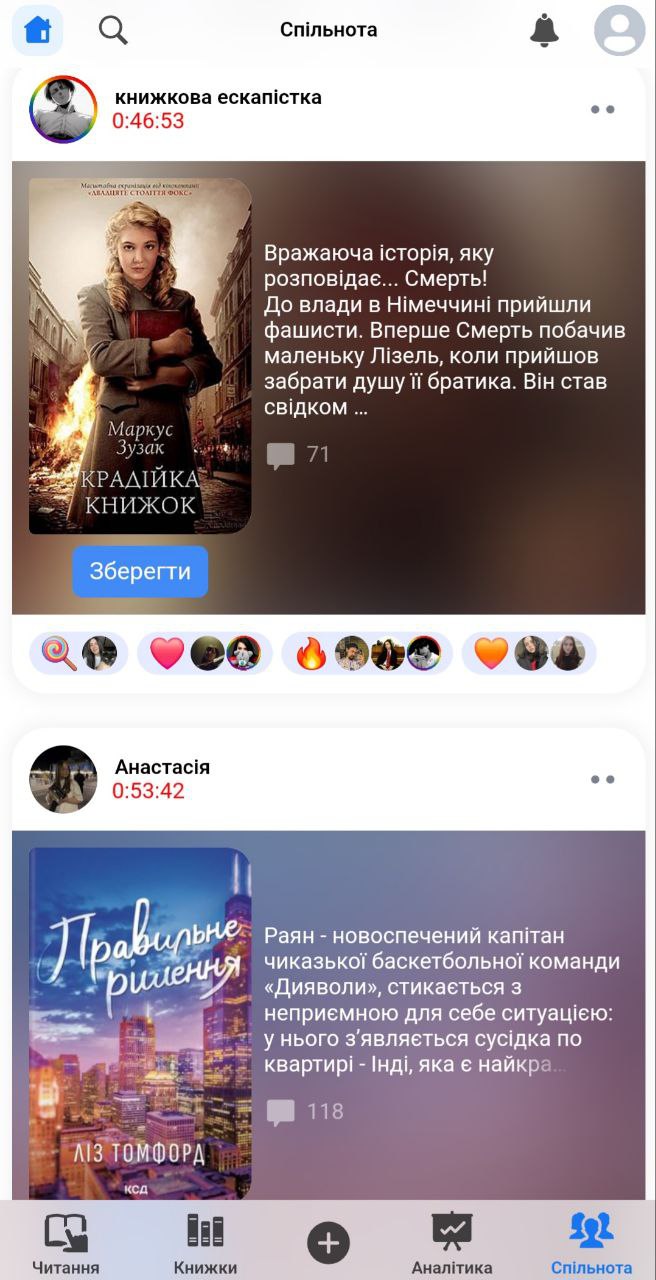
Task: Save the book with Зберегти button
Action: pos(140,572)
